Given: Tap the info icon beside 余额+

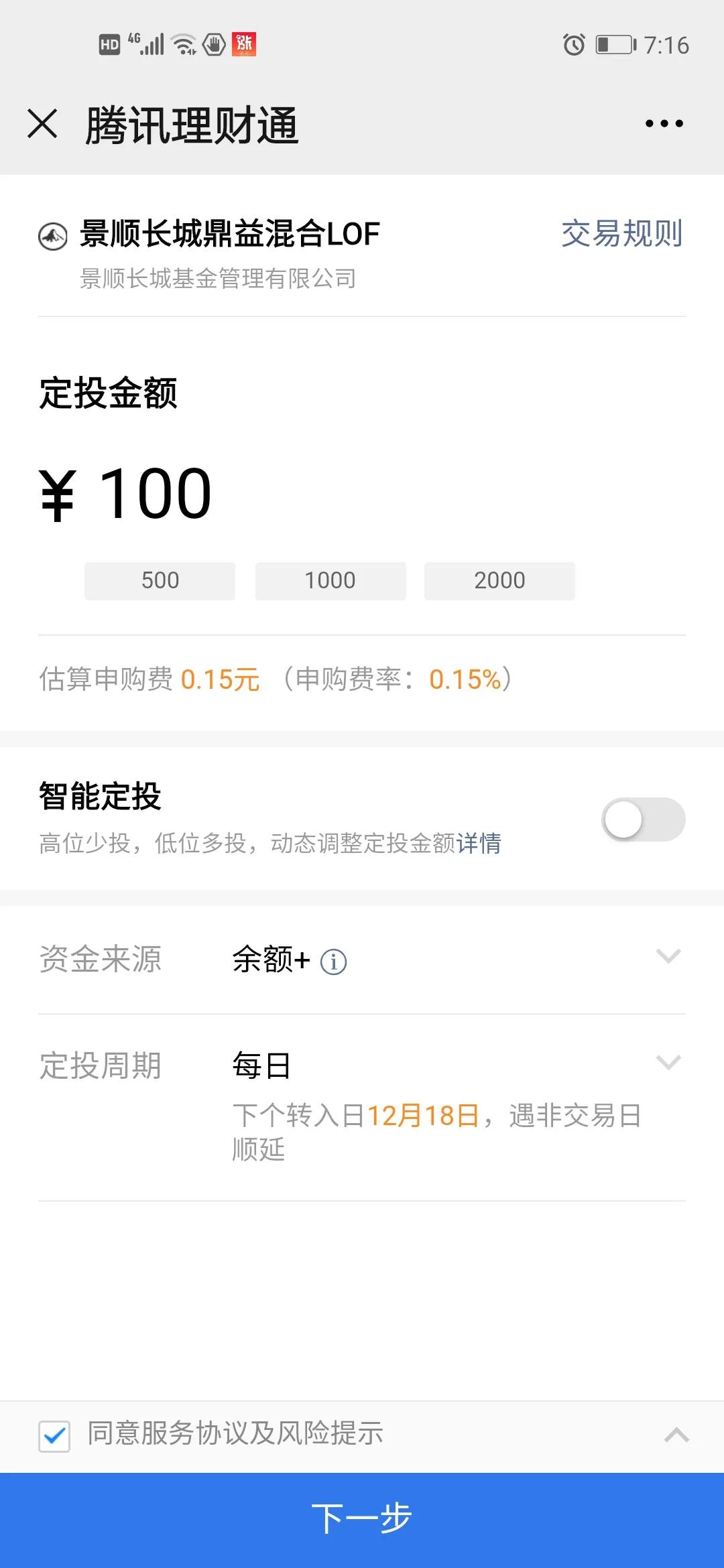Looking at the screenshot, I should tap(335, 961).
